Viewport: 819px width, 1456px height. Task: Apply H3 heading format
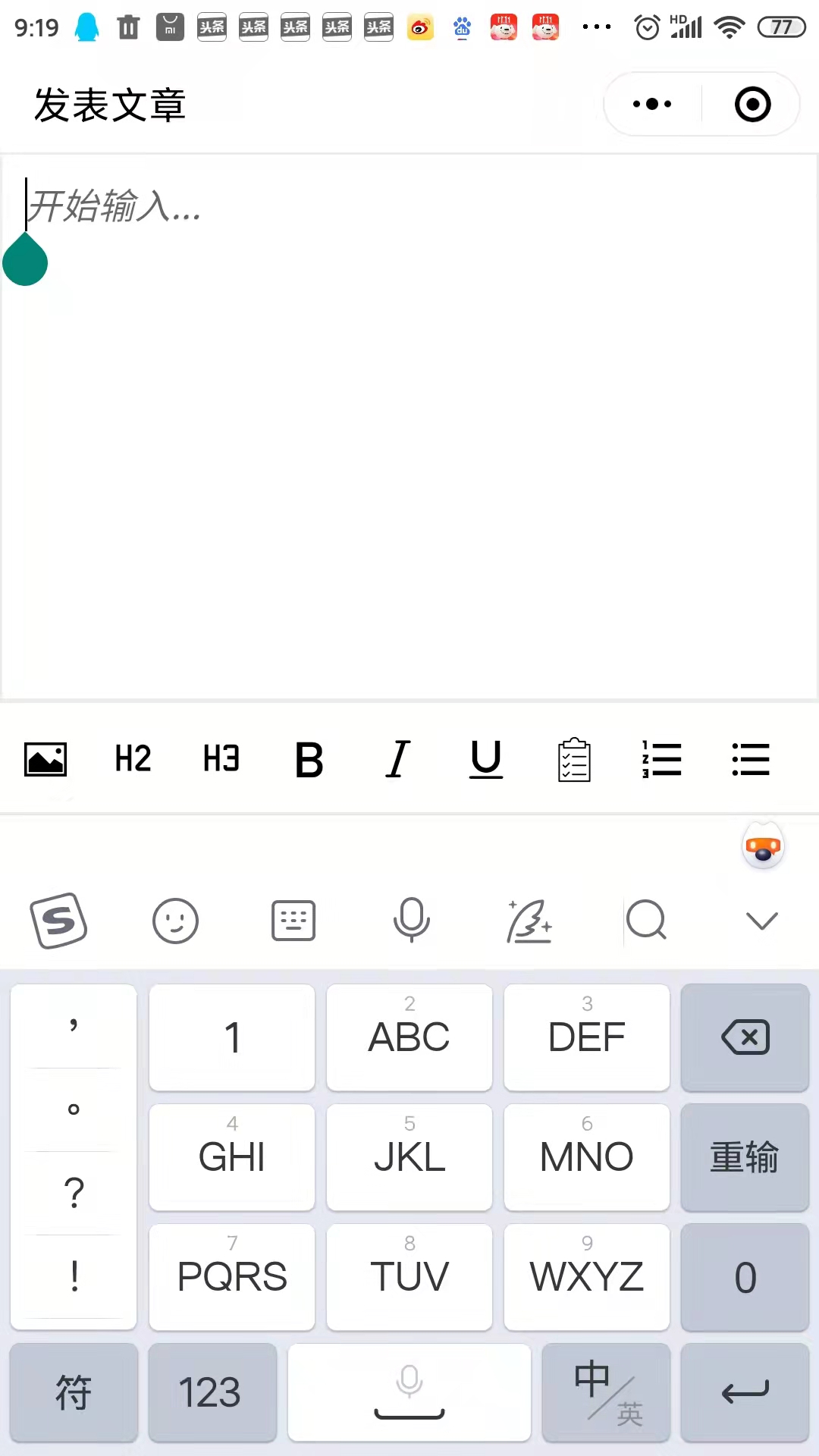coord(221,759)
